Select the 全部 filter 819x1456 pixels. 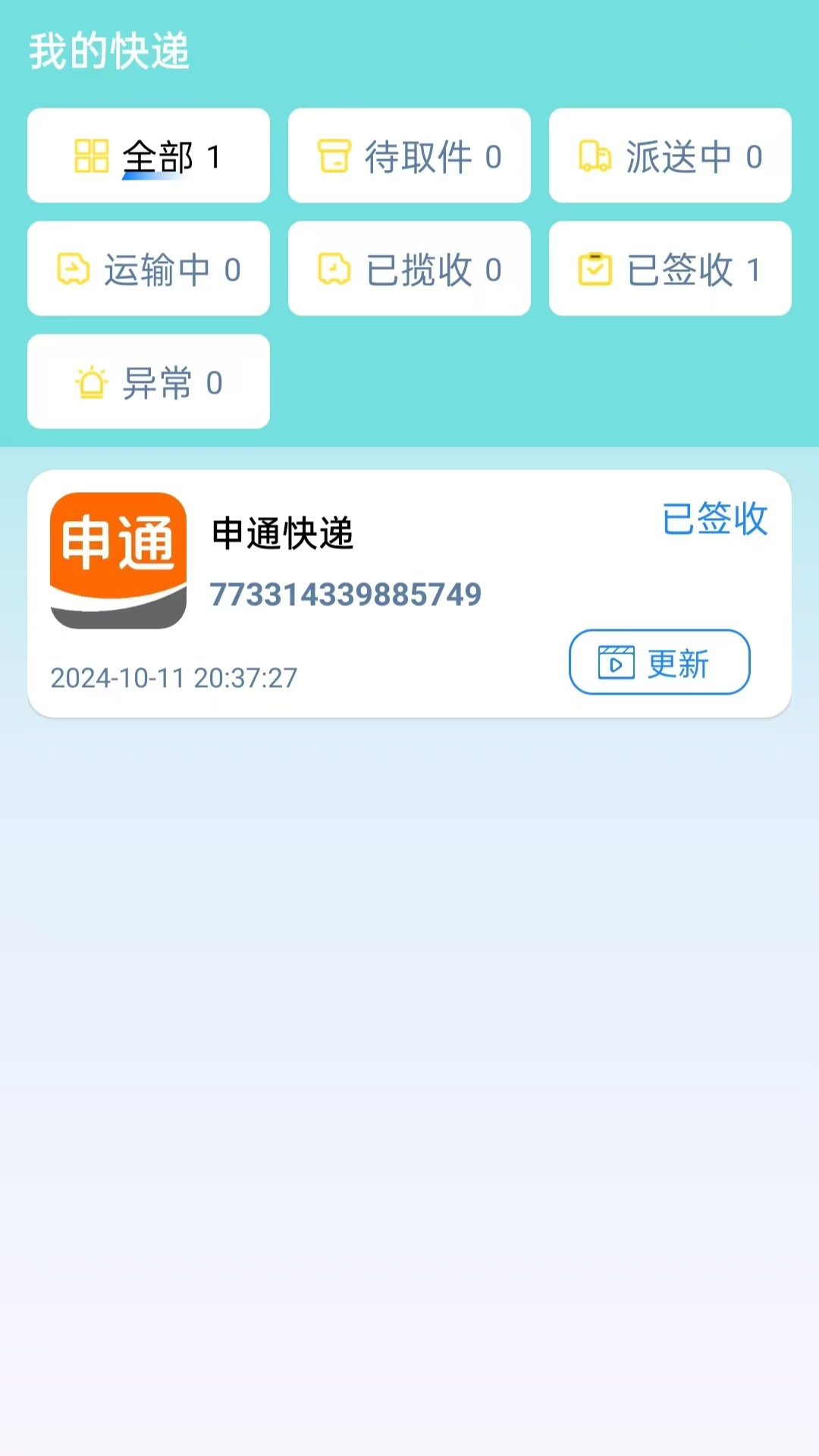pos(149,155)
